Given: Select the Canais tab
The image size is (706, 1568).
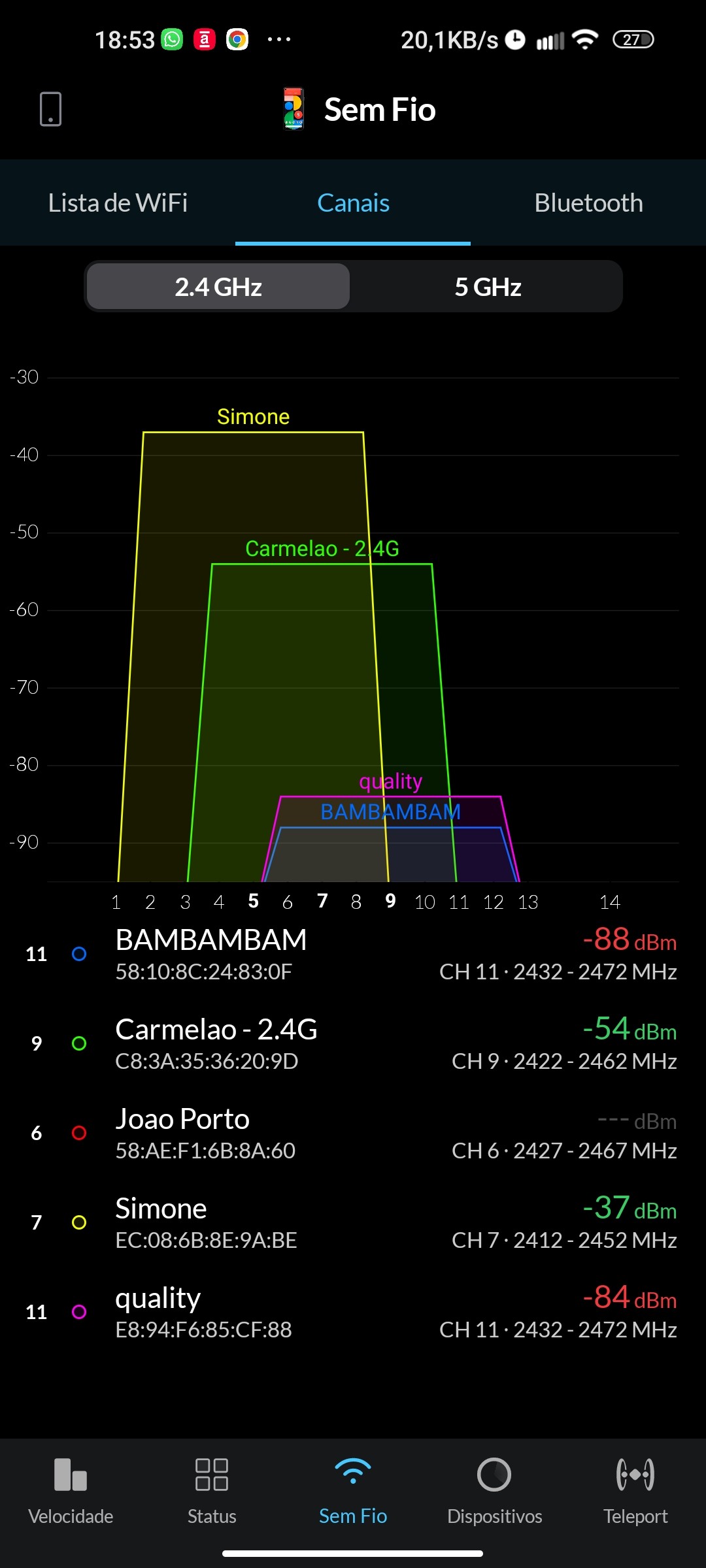Looking at the screenshot, I should pos(353,203).
